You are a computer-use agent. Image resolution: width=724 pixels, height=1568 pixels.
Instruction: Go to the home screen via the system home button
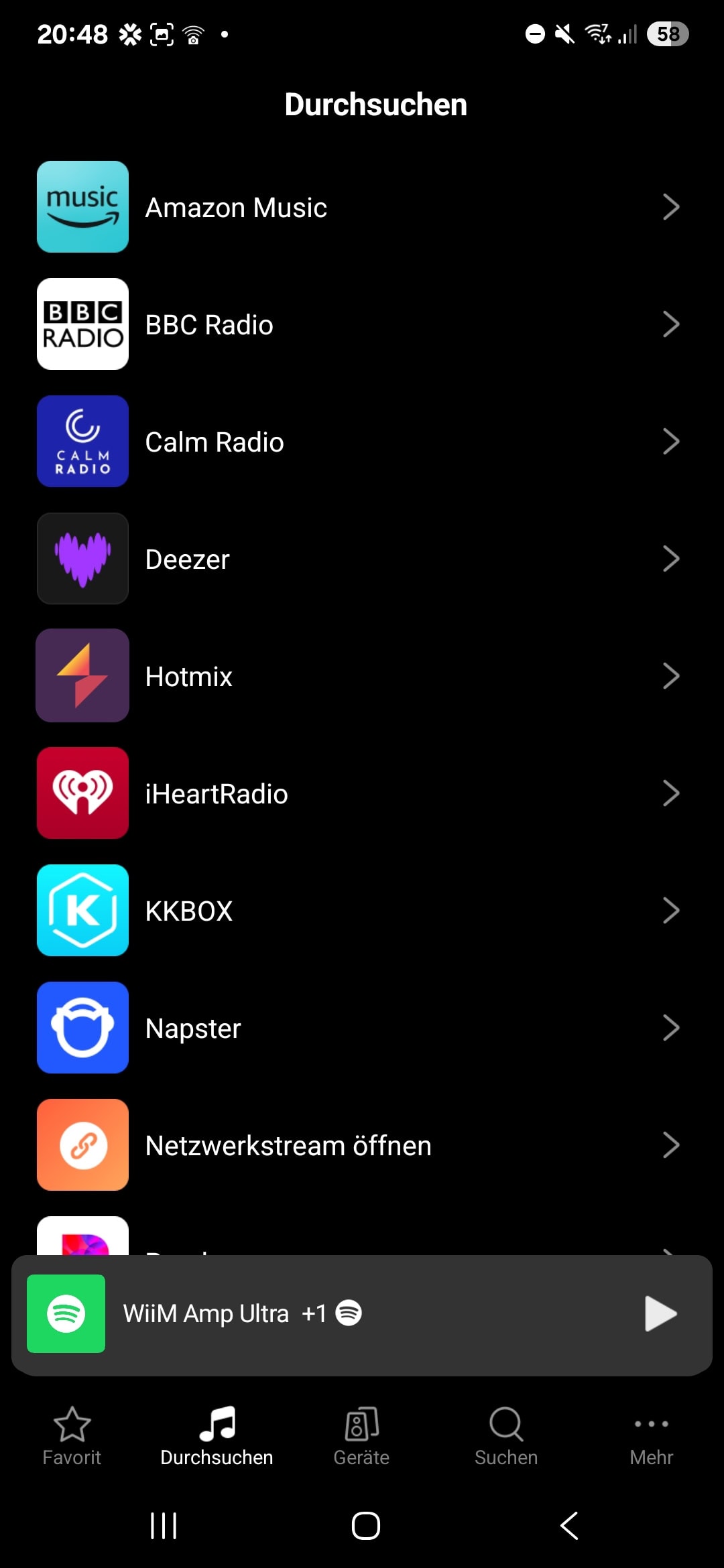(x=365, y=1526)
